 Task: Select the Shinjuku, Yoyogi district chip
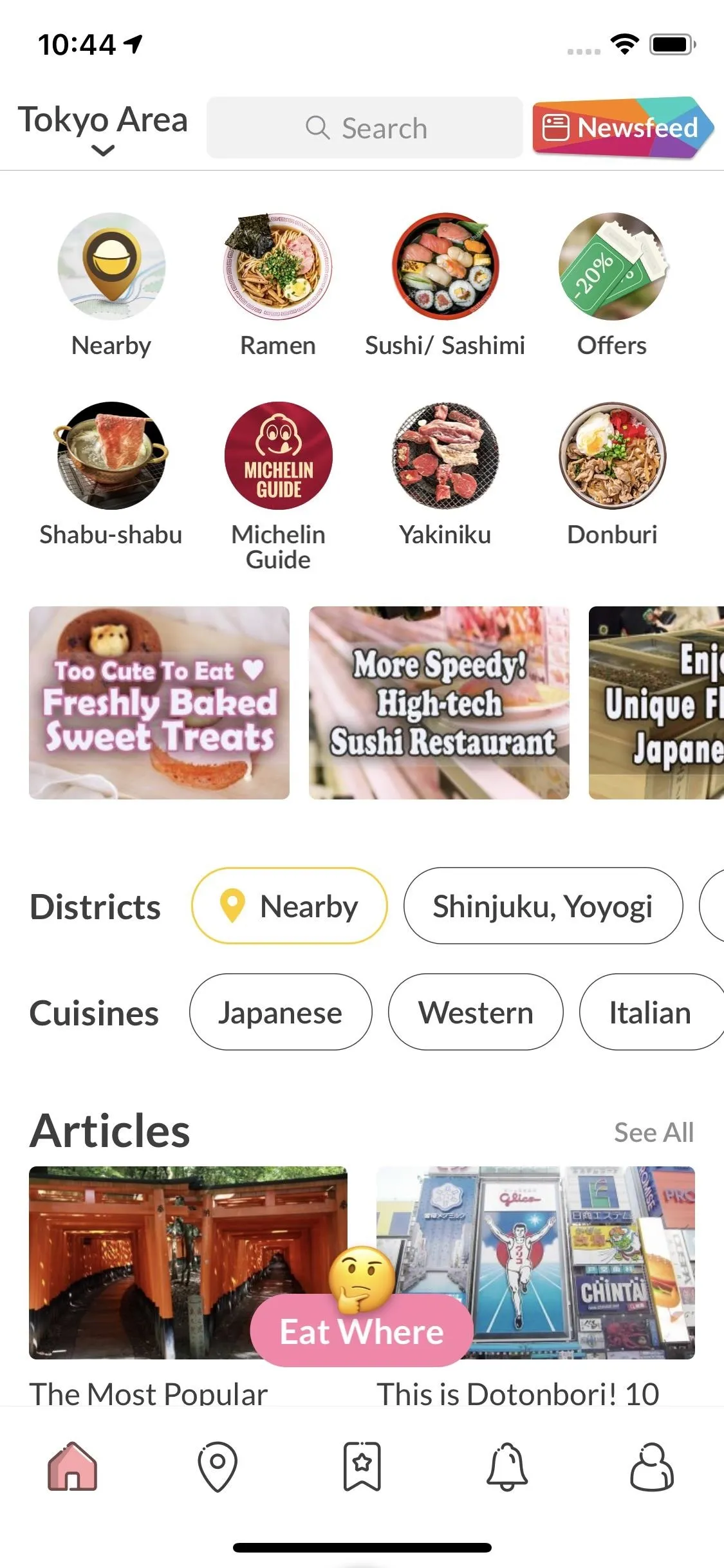(x=543, y=906)
